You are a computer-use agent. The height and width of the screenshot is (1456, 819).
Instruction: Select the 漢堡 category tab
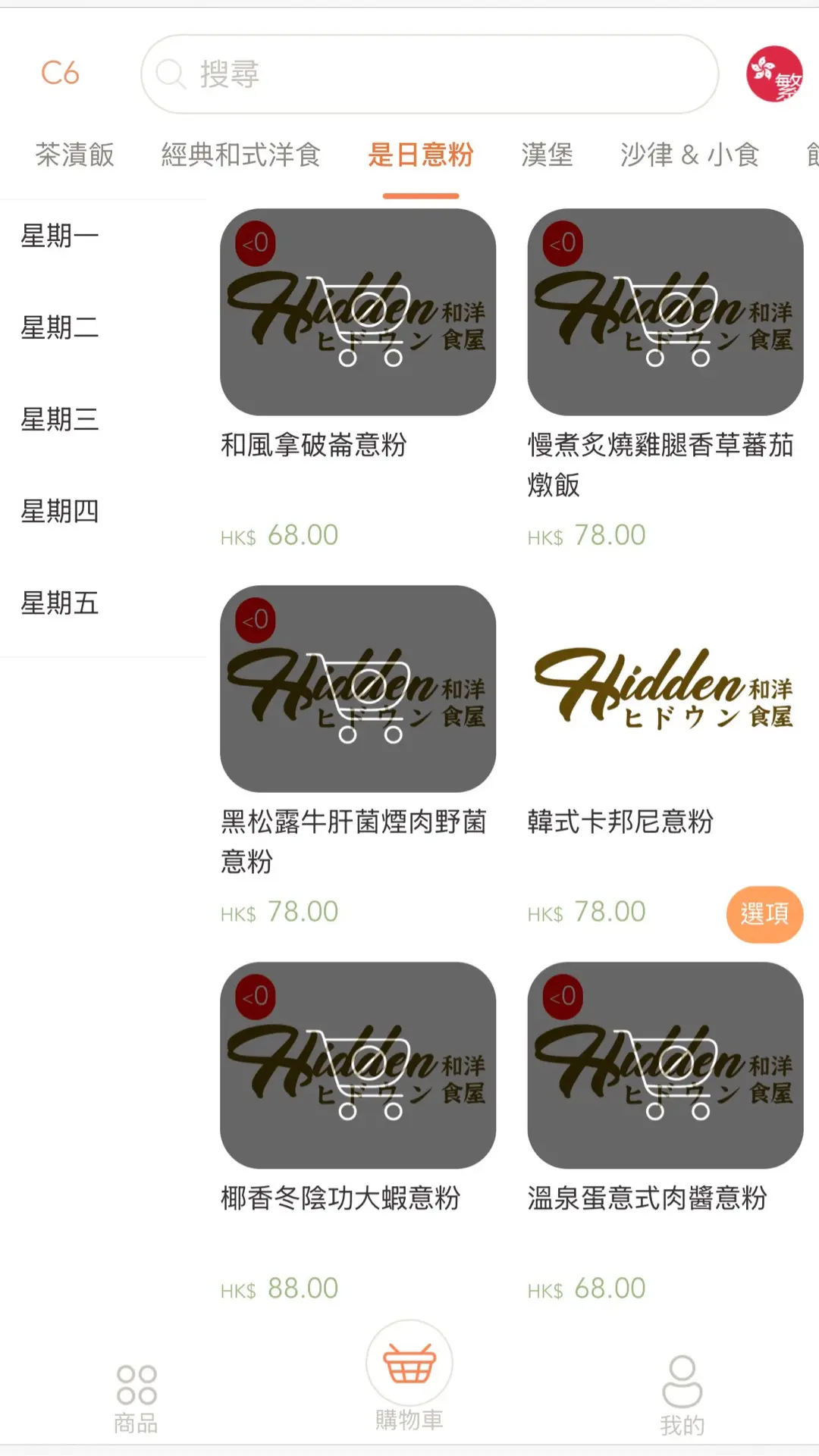(547, 155)
